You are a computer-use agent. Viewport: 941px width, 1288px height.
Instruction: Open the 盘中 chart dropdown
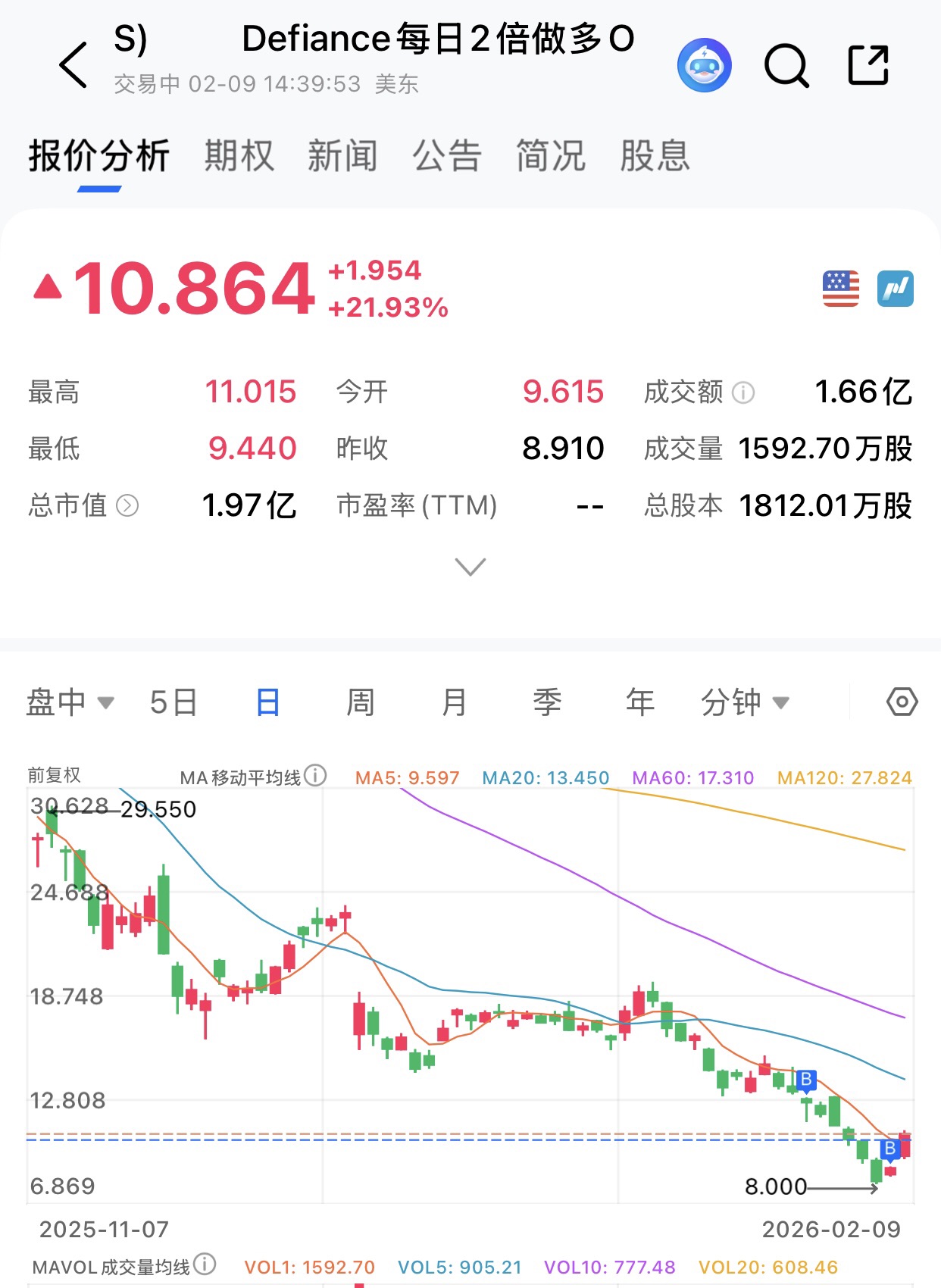coord(70,702)
